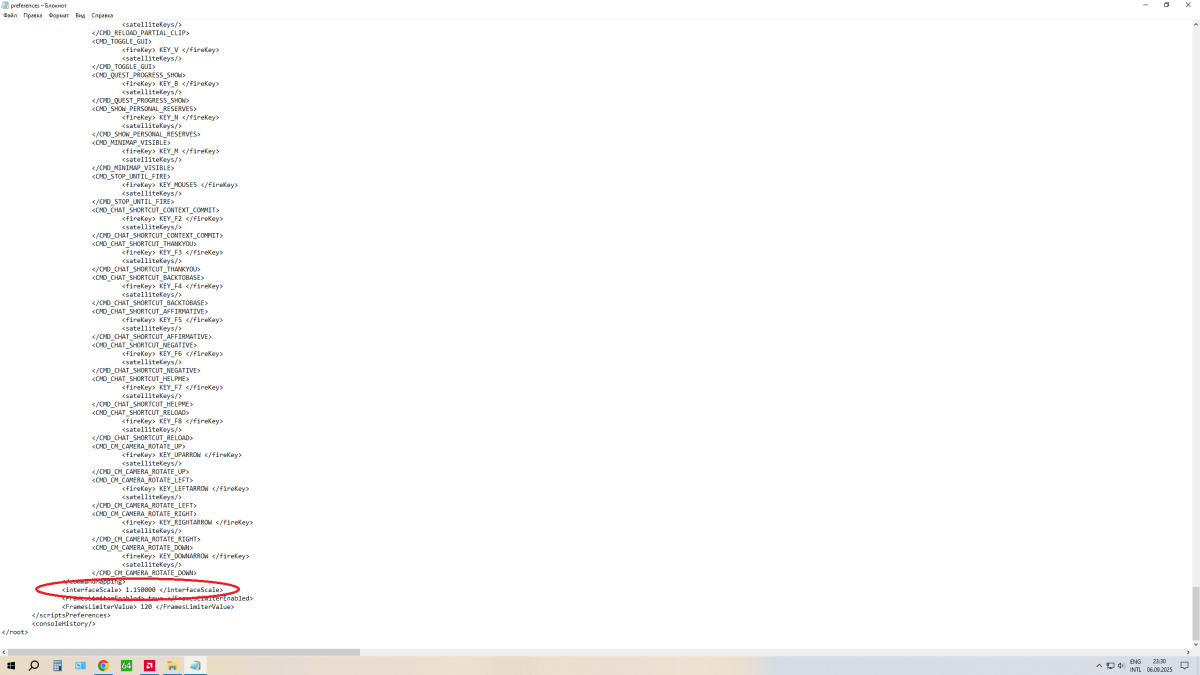Open the notification center icon
1200x675 pixels.
tap(1184, 665)
